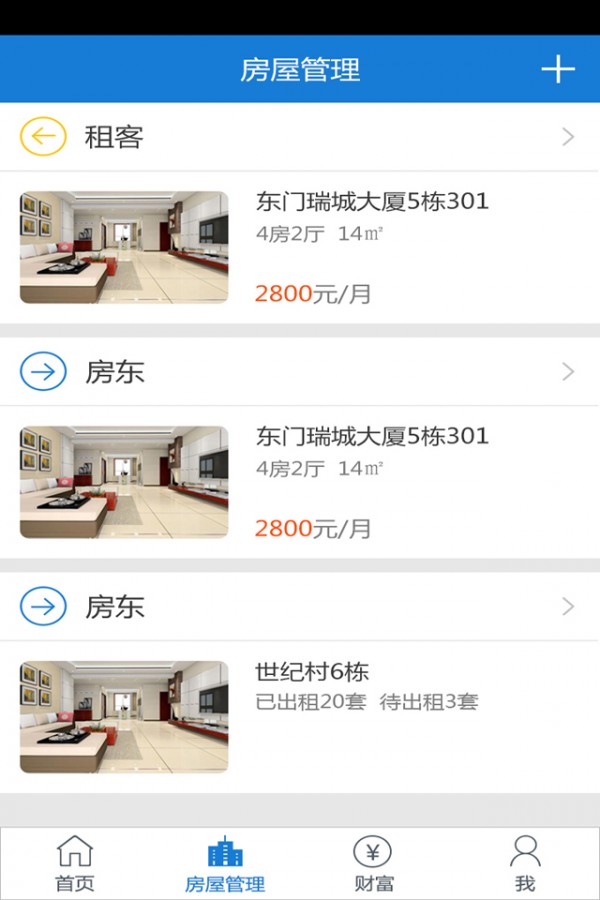Open the 租客 section row
This screenshot has width=600, height=900.
[300, 137]
